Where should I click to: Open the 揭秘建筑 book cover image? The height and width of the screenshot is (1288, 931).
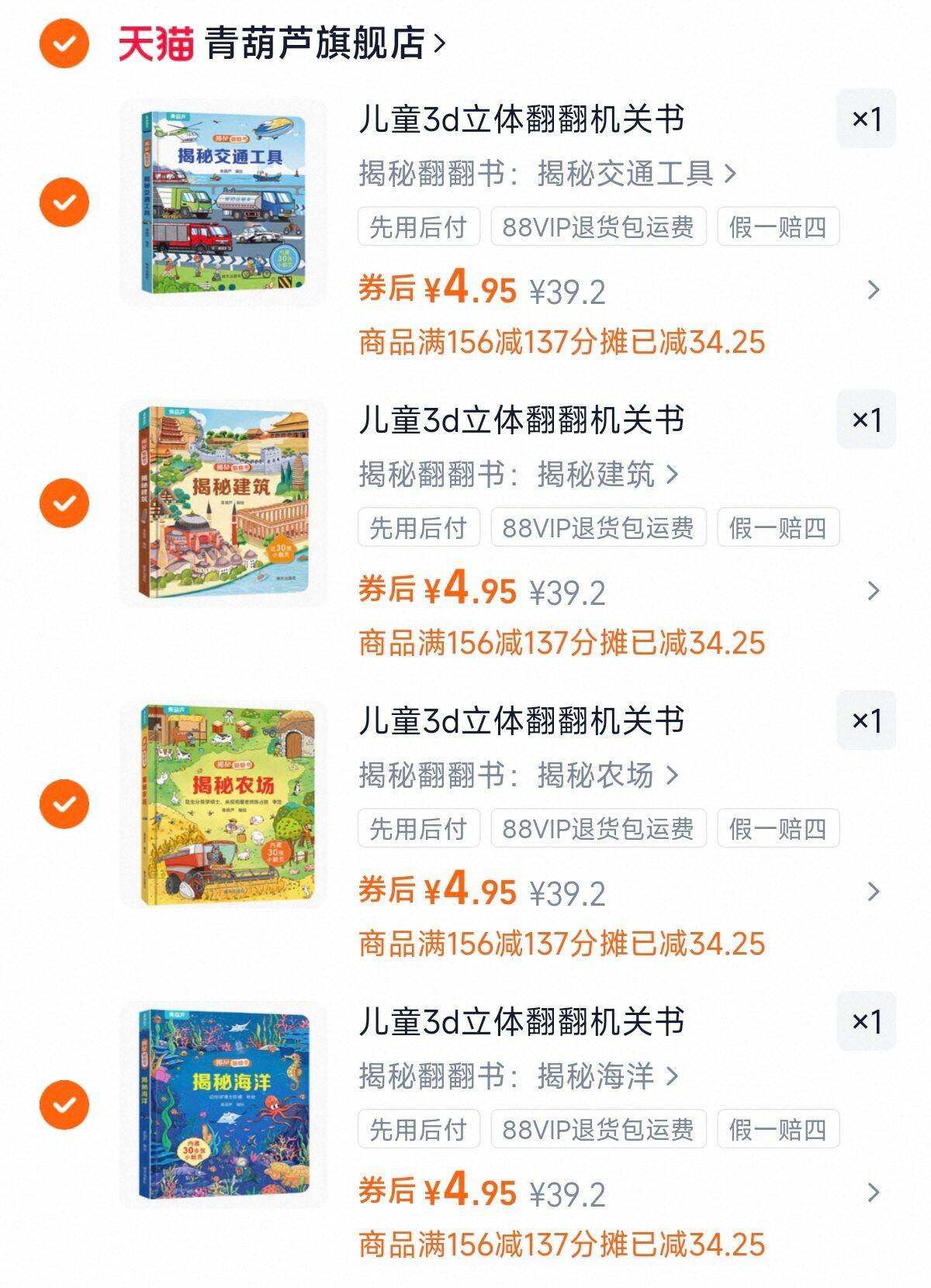(x=223, y=503)
